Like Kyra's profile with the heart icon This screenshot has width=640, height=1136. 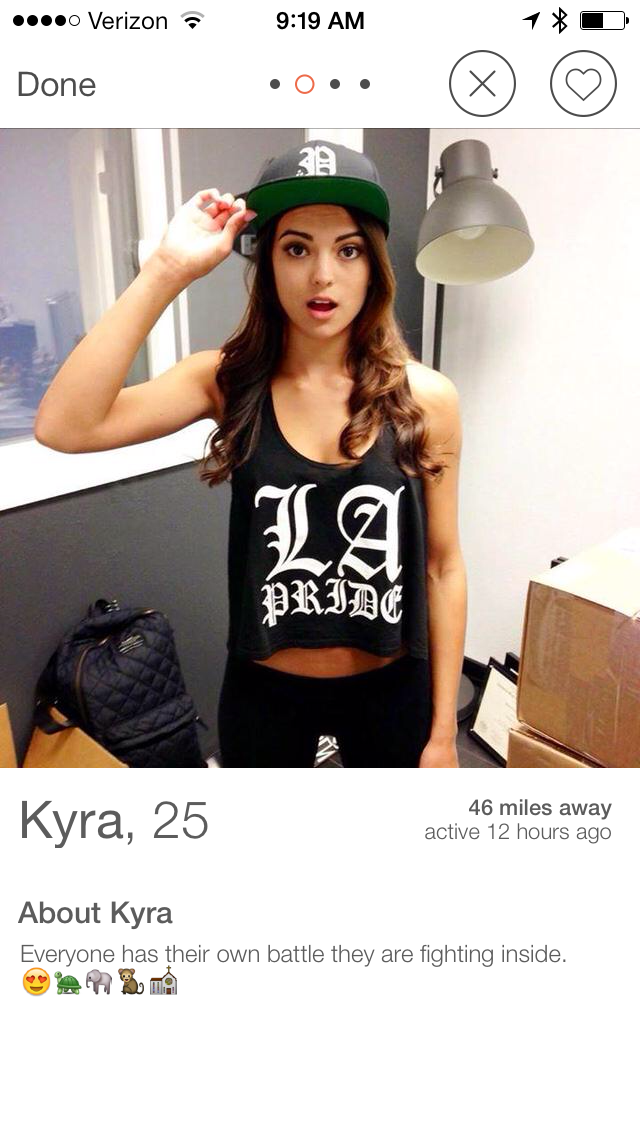point(583,85)
